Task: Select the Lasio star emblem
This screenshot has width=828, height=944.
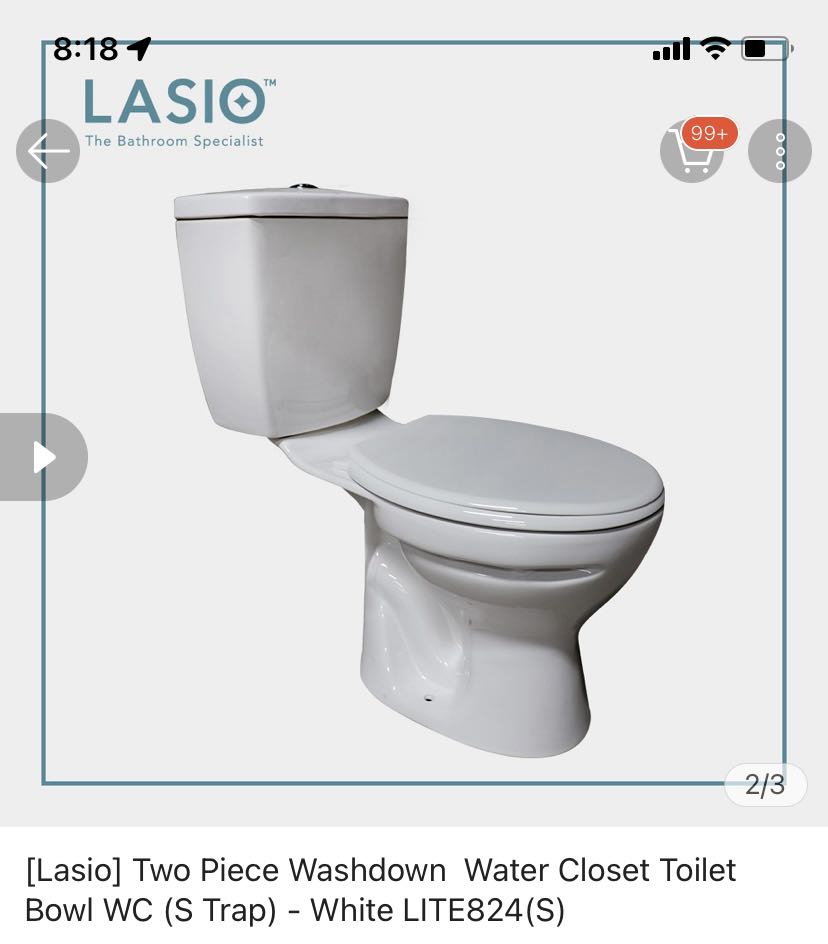Action: pyautogui.click(x=242, y=101)
